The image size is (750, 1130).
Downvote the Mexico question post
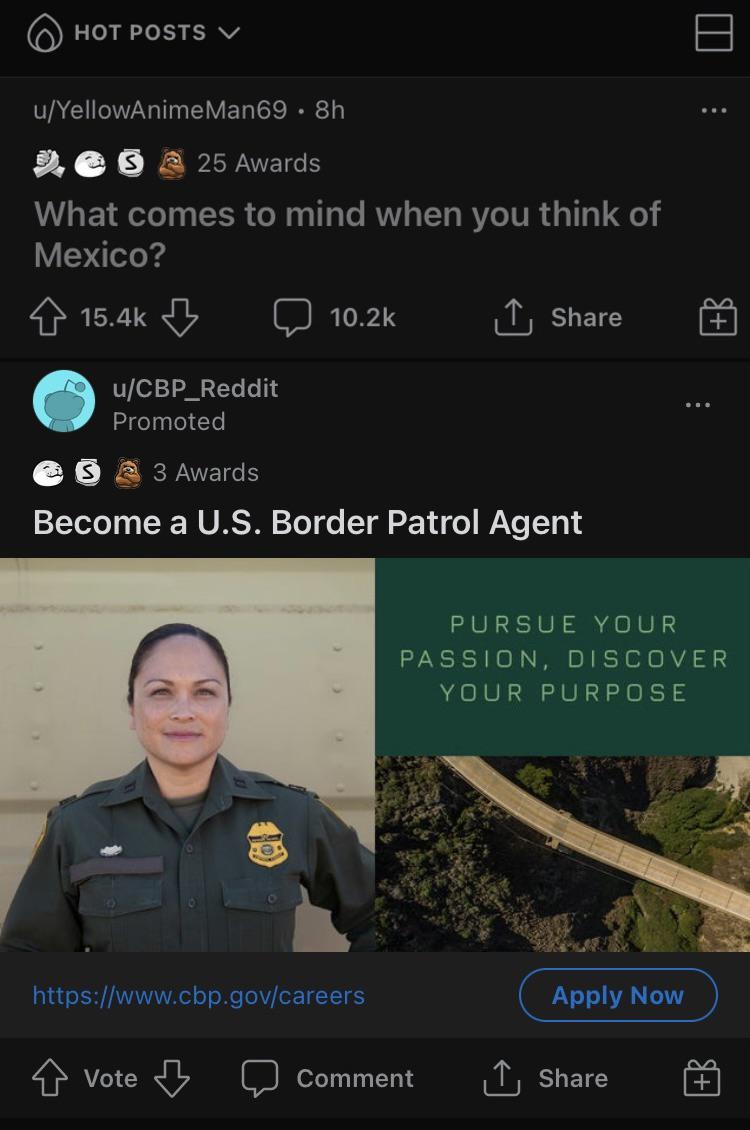(179, 318)
